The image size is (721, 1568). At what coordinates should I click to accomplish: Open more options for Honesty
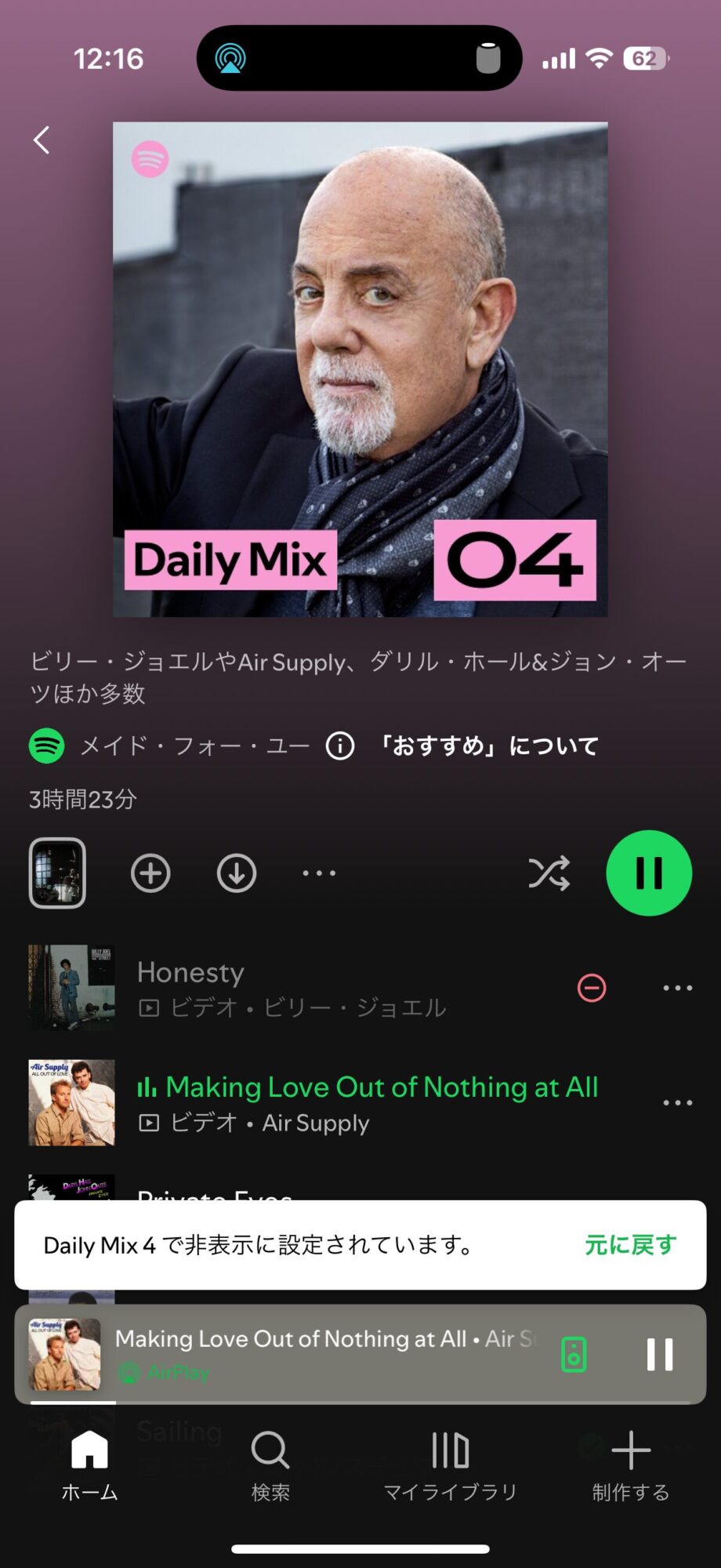pos(678,988)
